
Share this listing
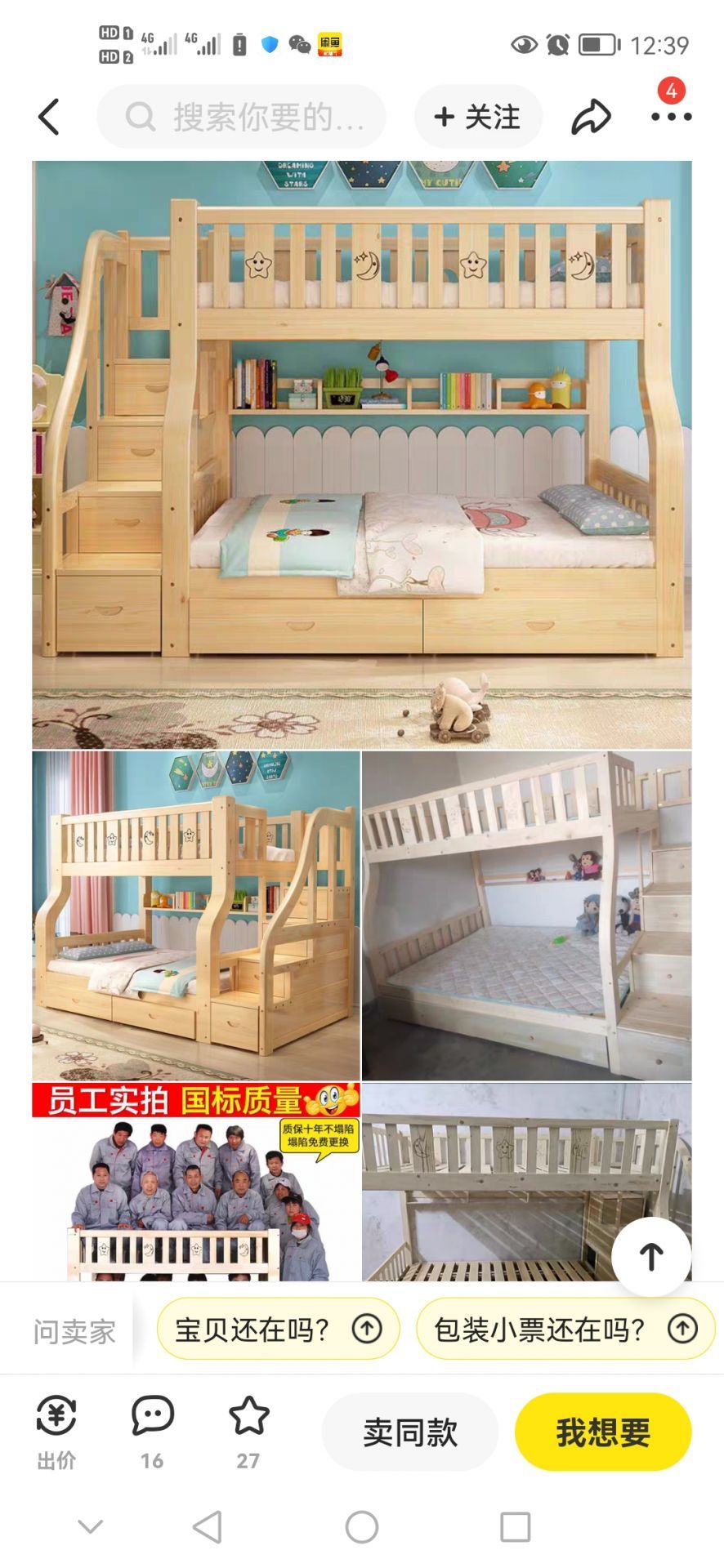(x=591, y=117)
